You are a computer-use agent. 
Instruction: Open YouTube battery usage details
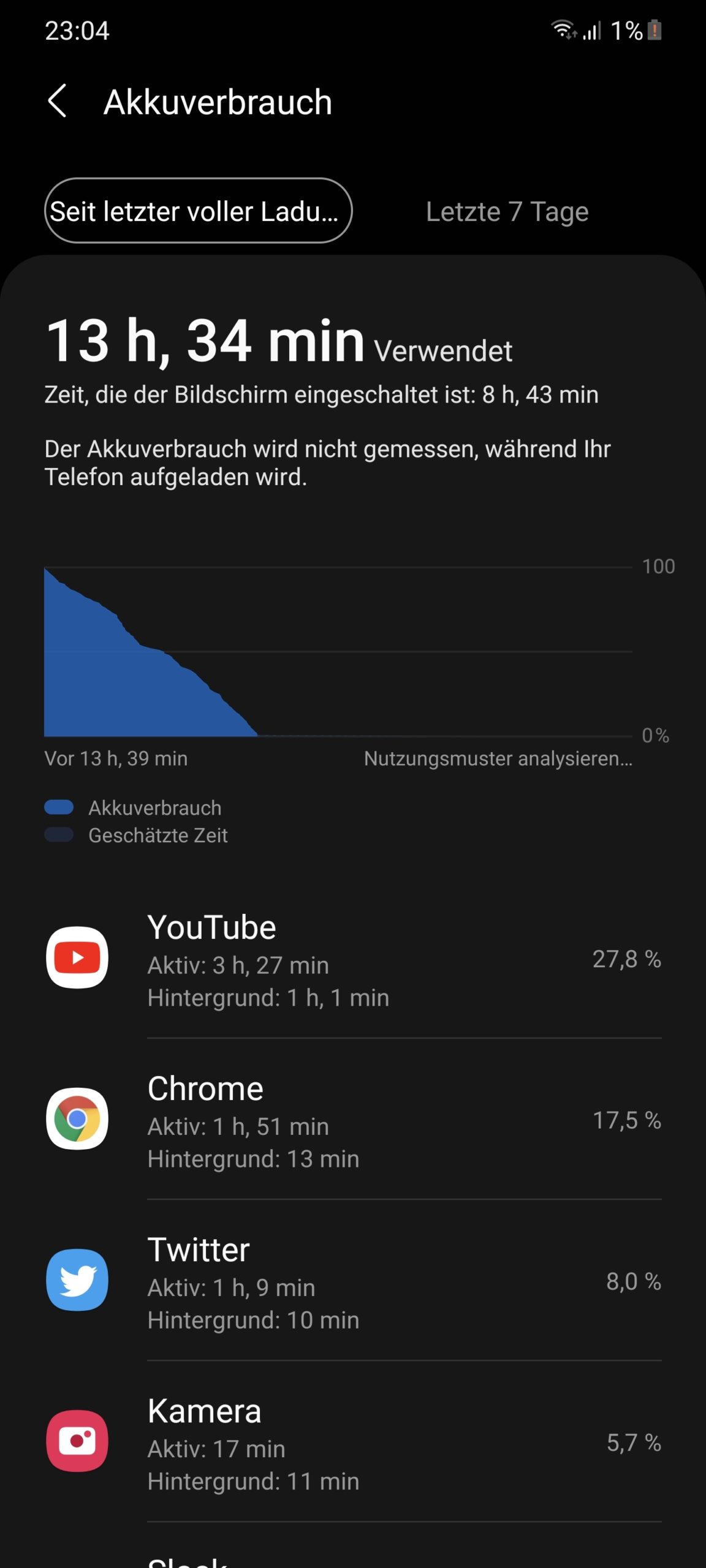point(353,958)
